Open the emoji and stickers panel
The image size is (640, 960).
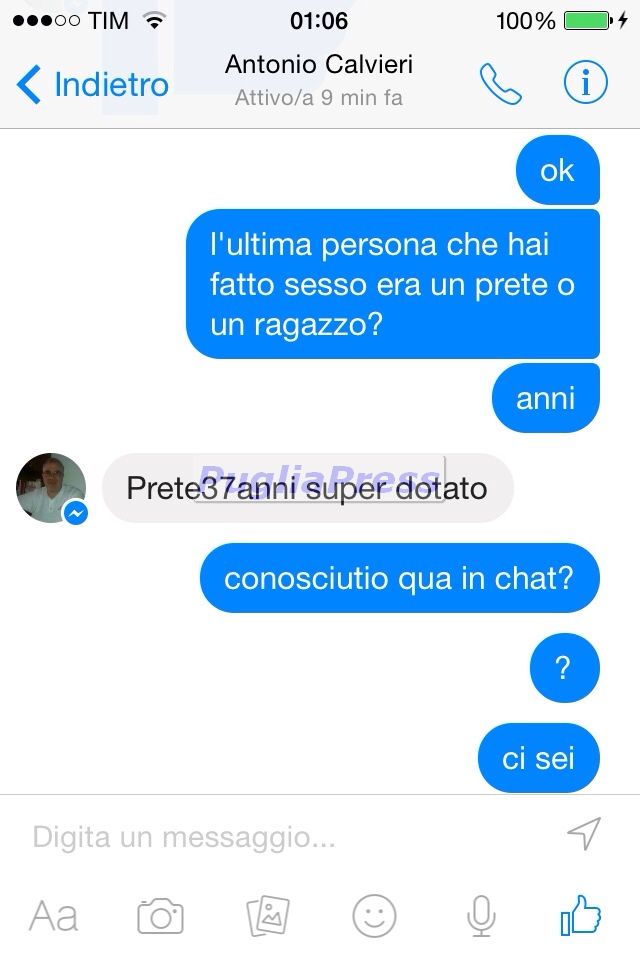coord(374,915)
